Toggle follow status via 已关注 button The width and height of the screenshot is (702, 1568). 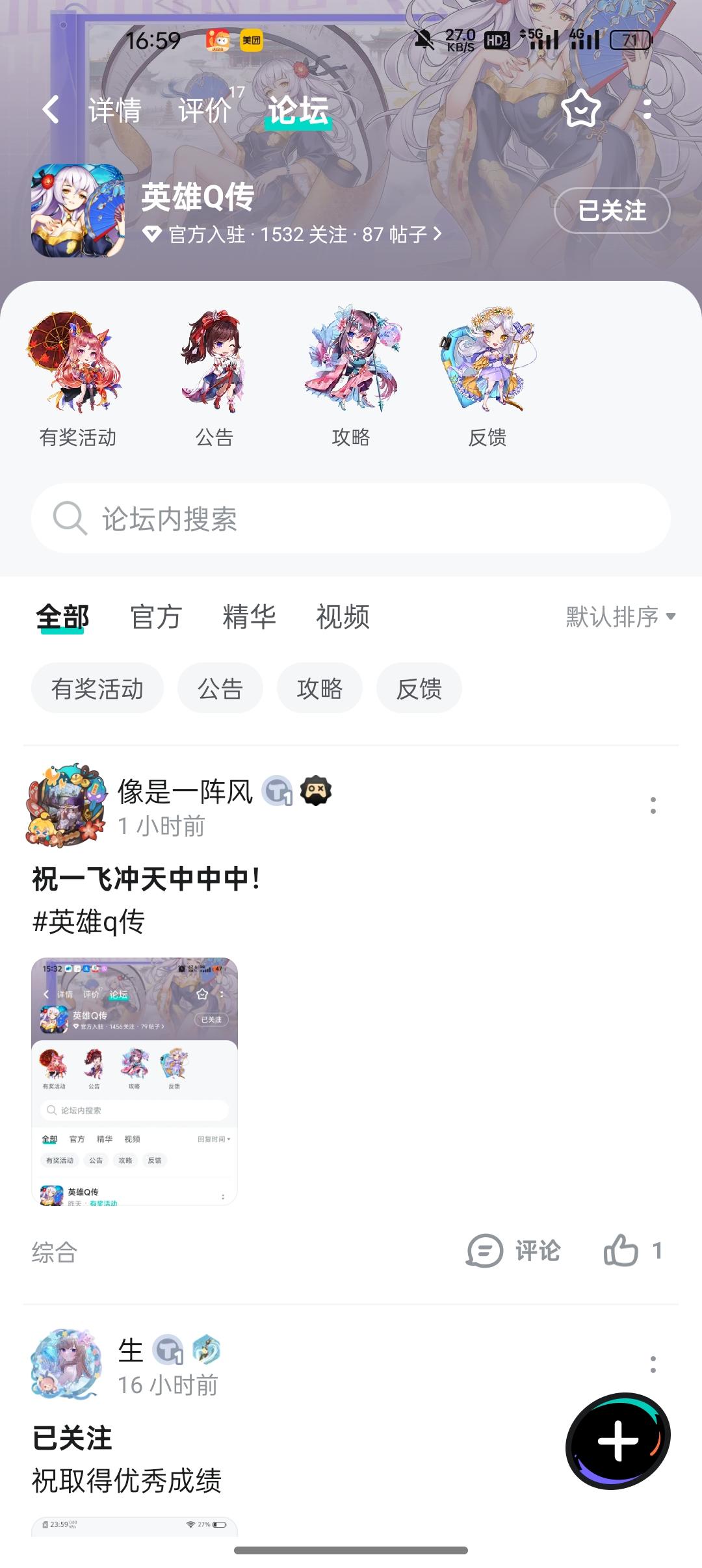pos(612,211)
